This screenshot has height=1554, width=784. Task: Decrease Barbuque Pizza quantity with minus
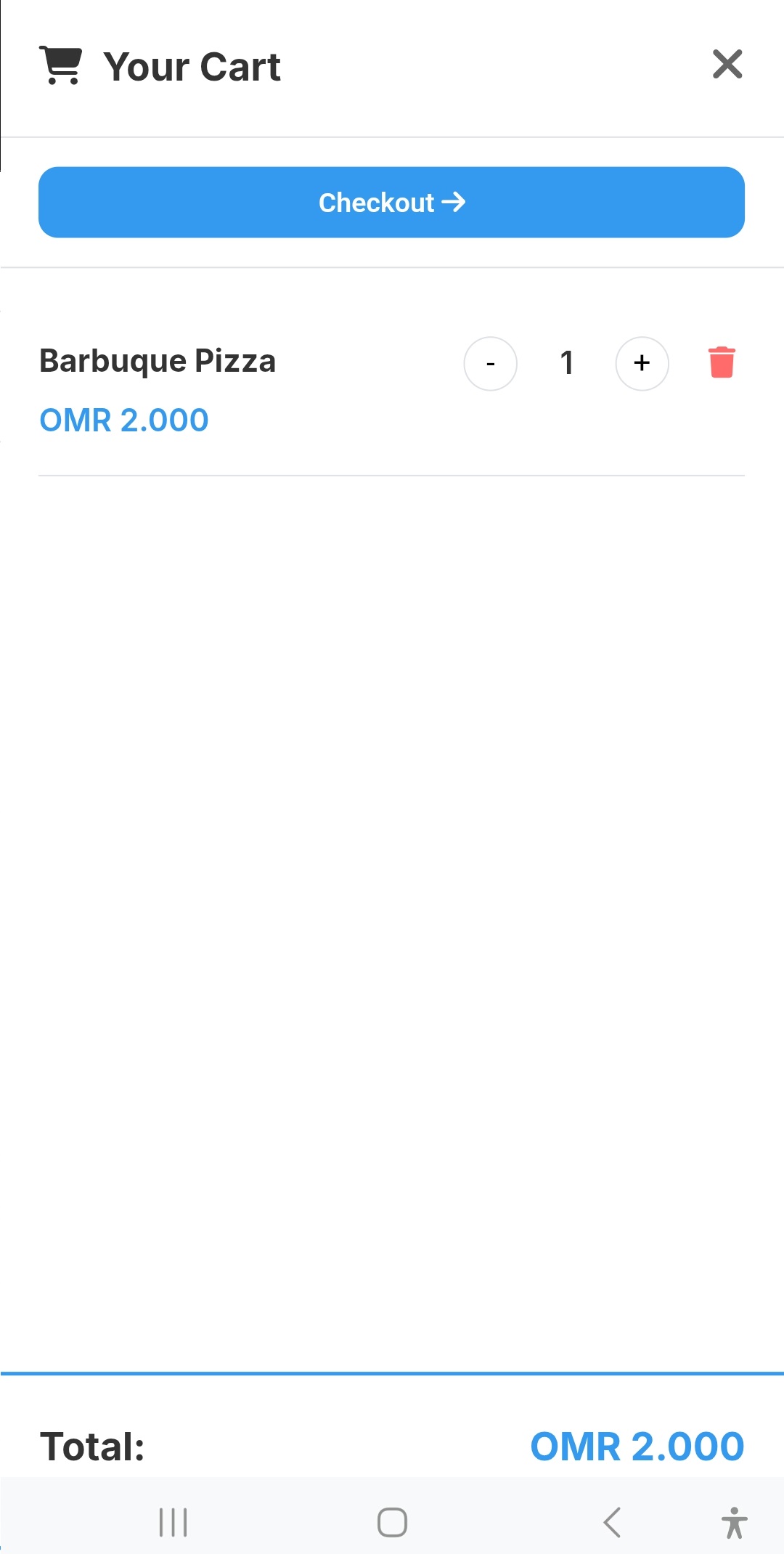coord(491,364)
